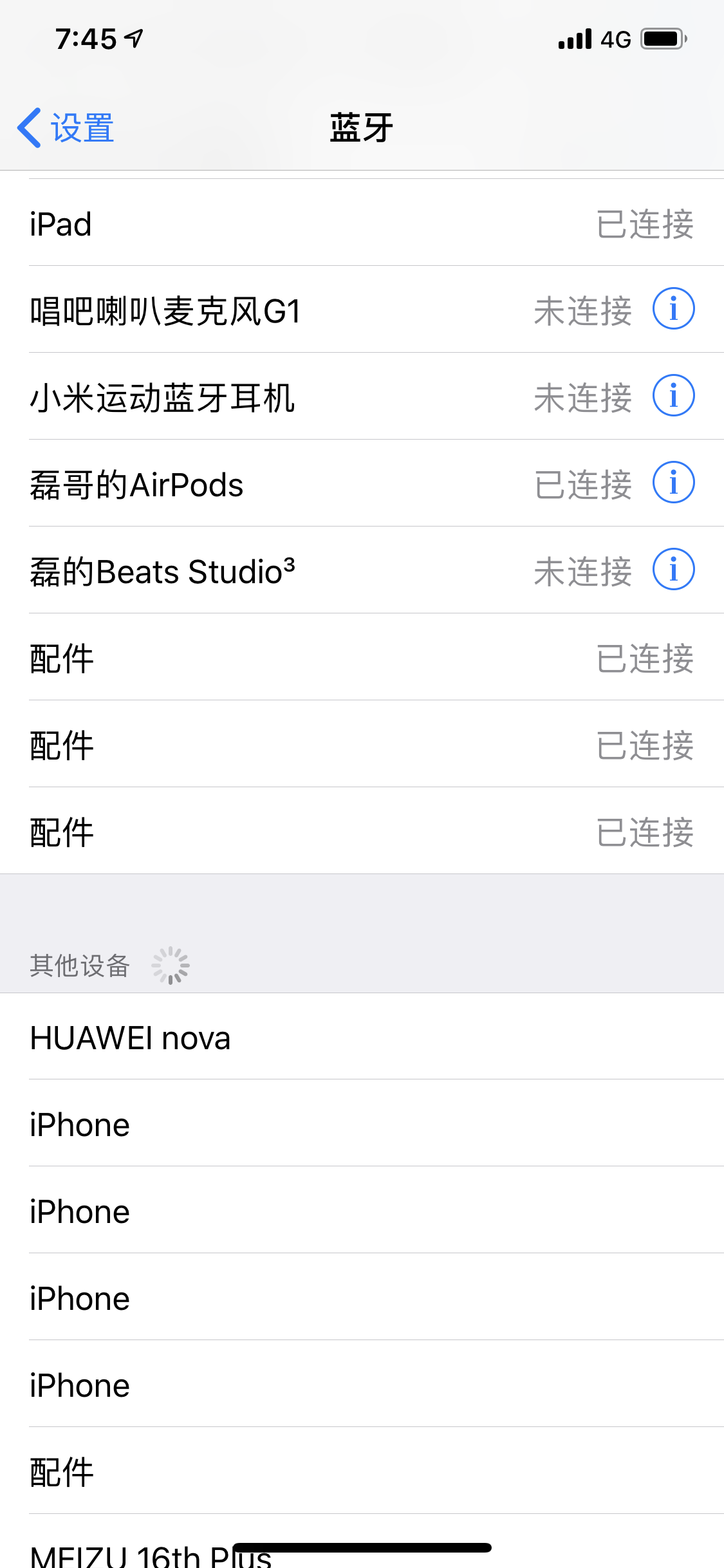
Task: Open info for 唱吧喇叭麦克风G1
Action: coord(673,309)
